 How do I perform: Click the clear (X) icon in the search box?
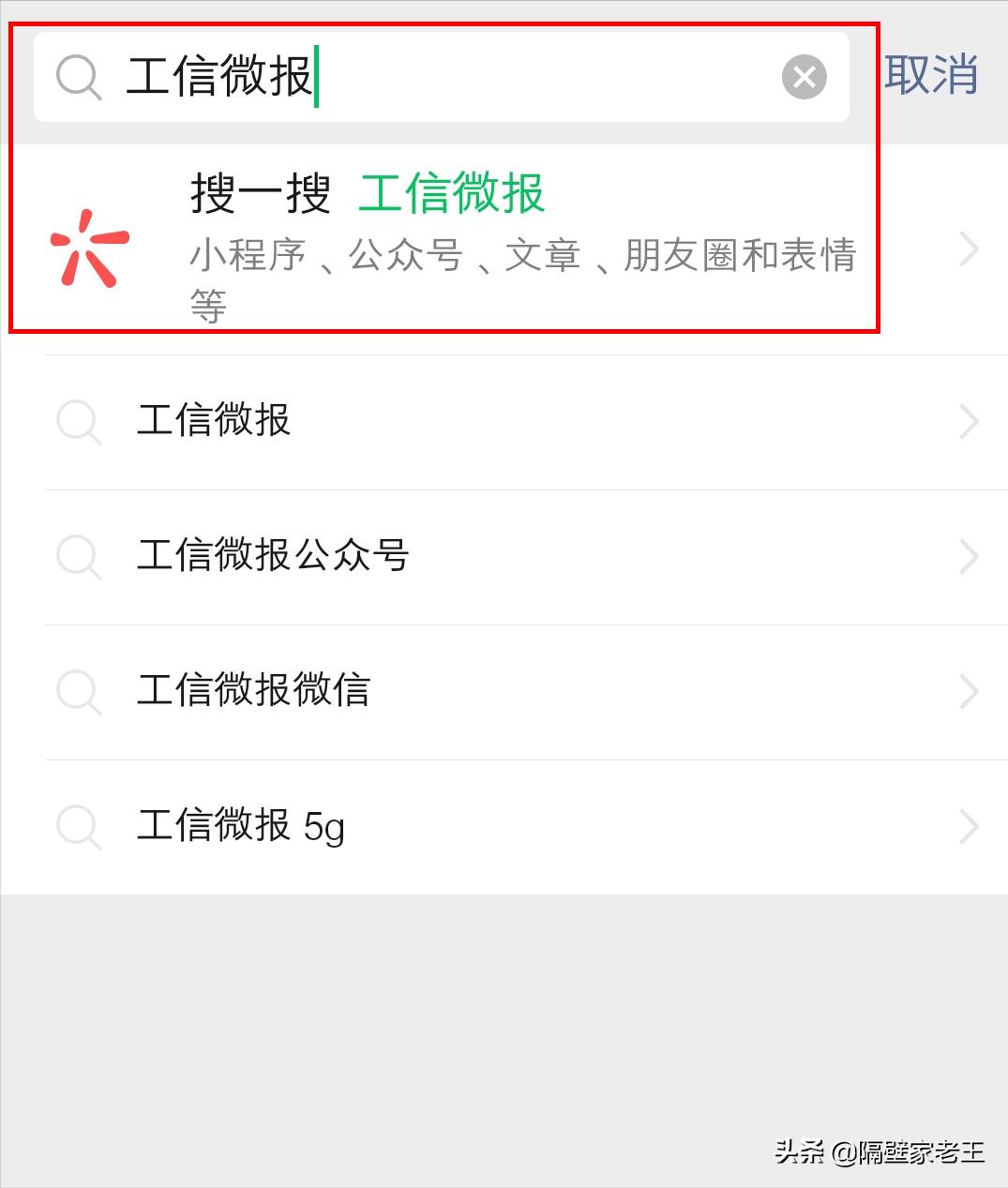(x=804, y=78)
